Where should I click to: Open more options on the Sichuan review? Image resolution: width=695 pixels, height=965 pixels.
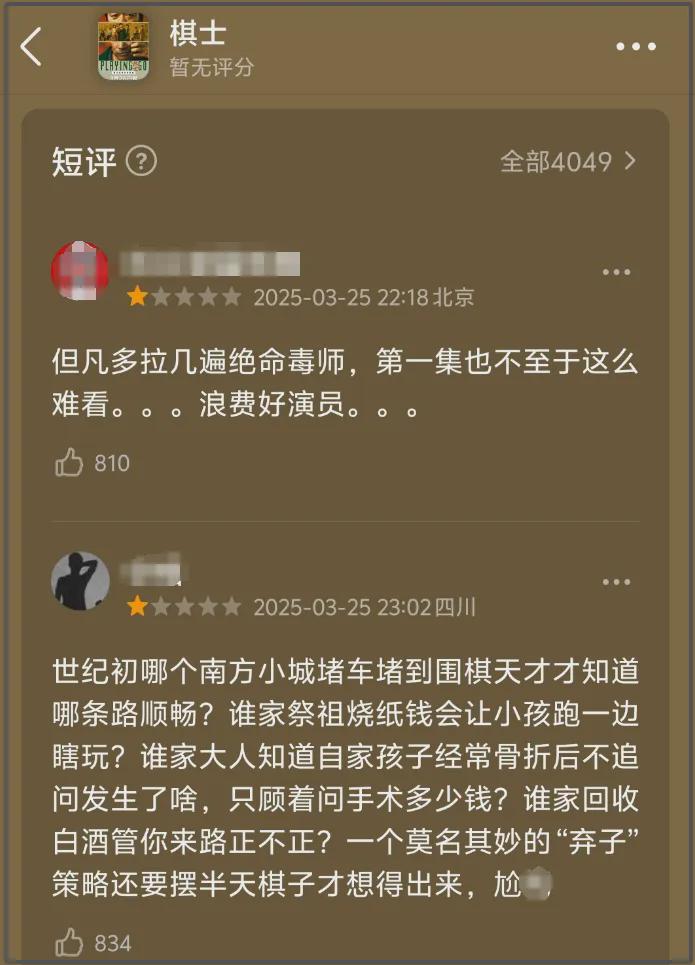click(616, 582)
